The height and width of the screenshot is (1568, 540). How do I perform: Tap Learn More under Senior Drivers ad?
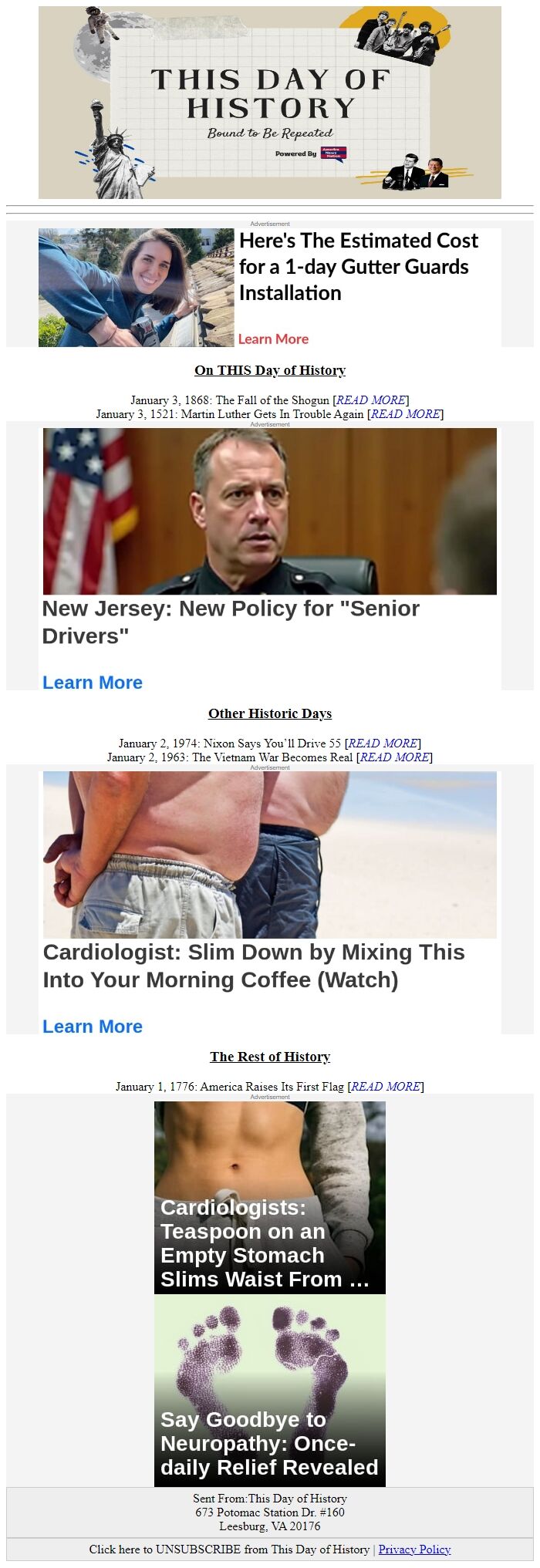tap(93, 683)
